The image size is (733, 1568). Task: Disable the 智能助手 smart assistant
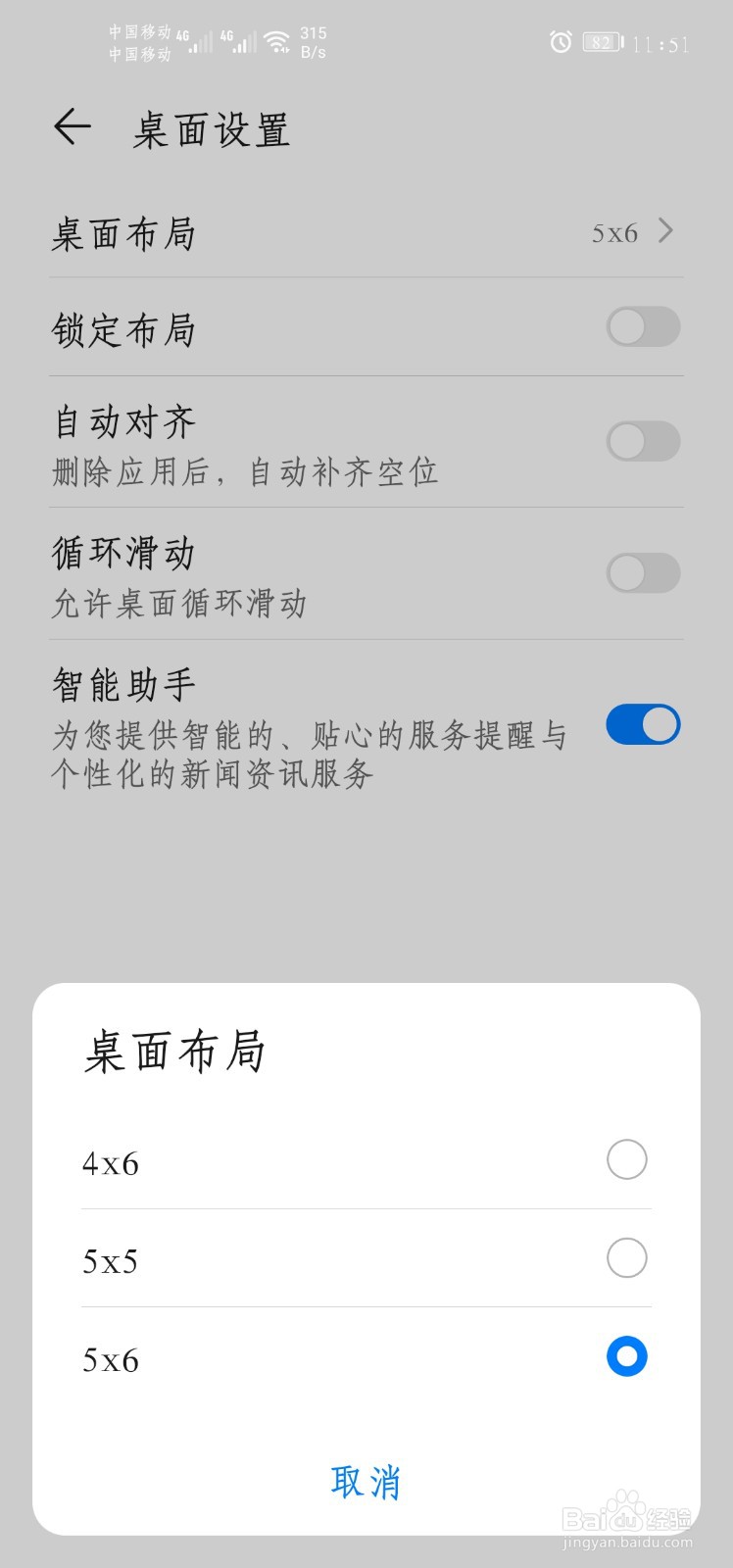pyautogui.click(x=643, y=724)
